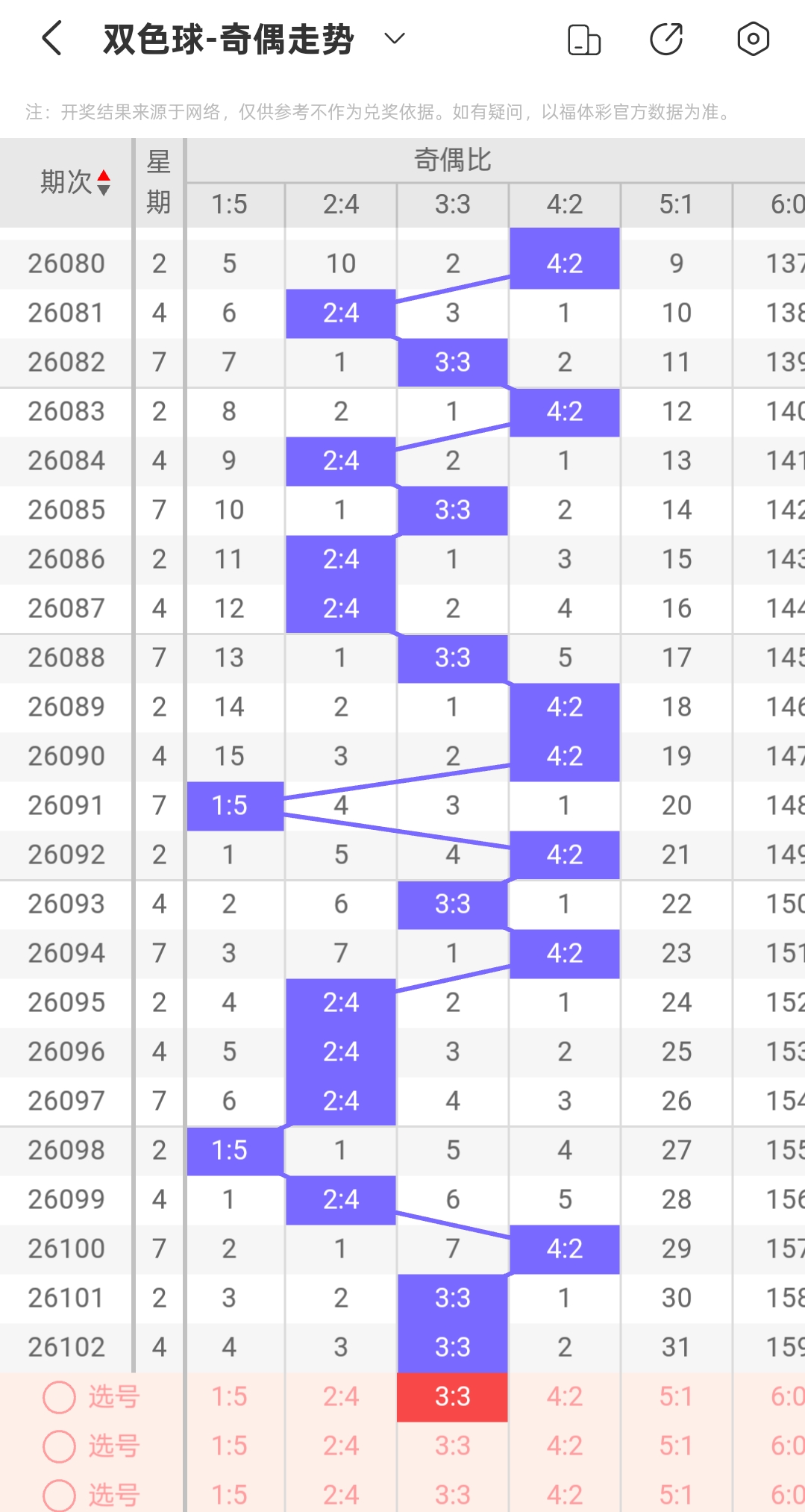The width and height of the screenshot is (805, 1512).
Task: Pick 1:5 in the second 选号 row
Action: coord(229,1446)
